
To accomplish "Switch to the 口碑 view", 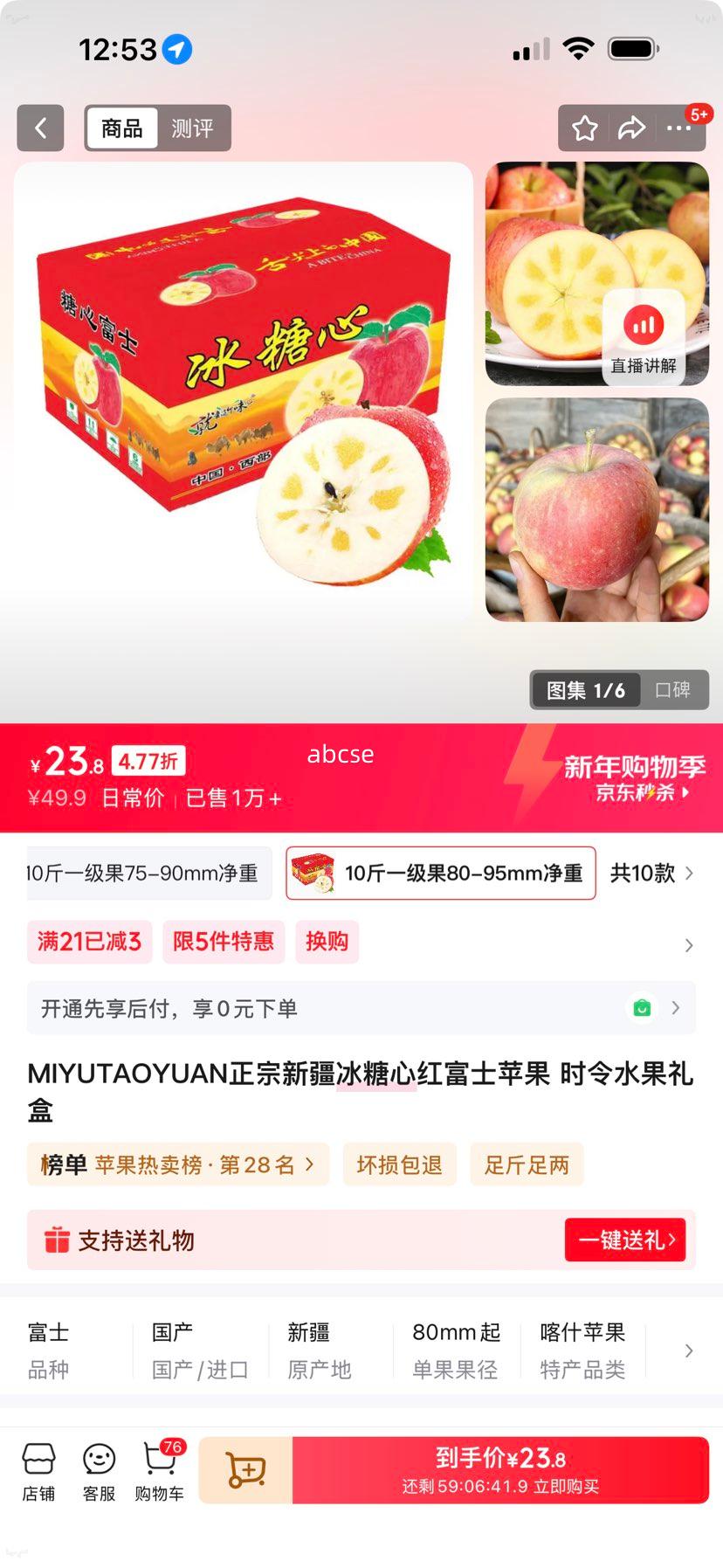I will [x=673, y=689].
